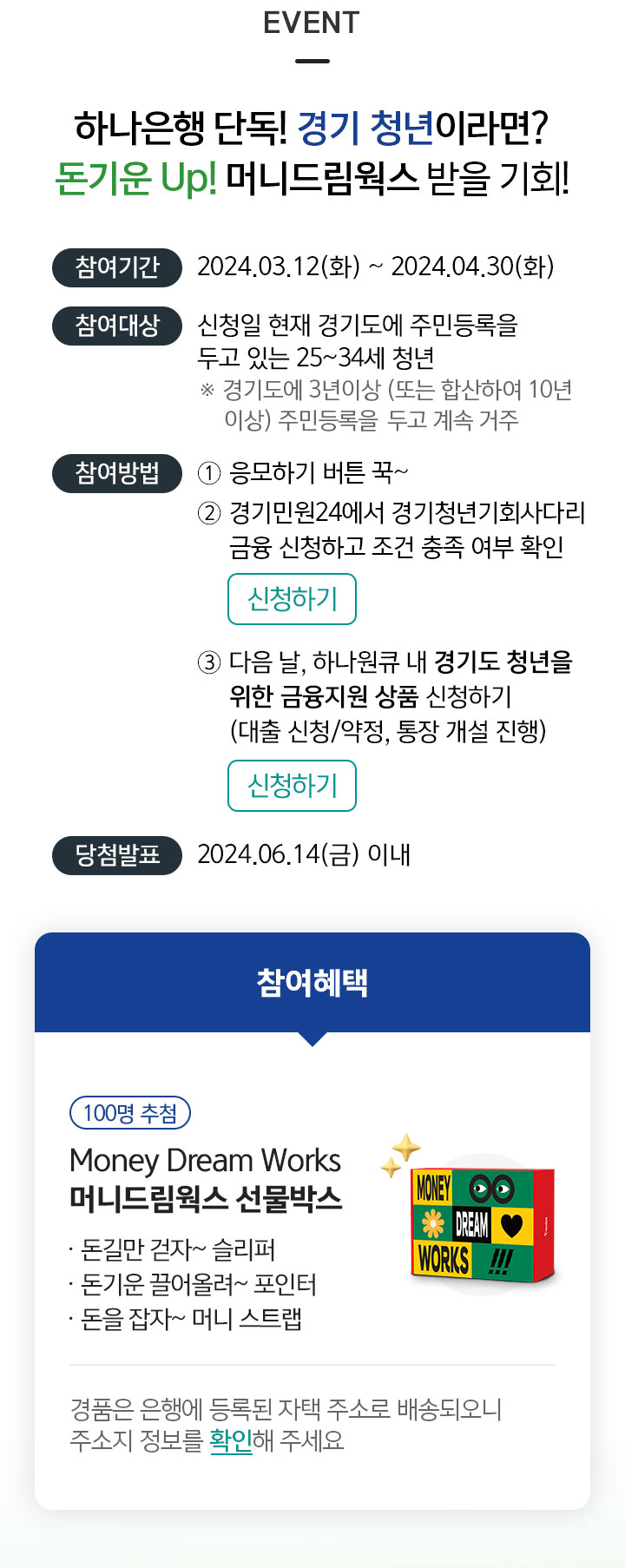Click the EVENT heading at the top
Viewport: 625px width, 1568px height.
pos(312,23)
